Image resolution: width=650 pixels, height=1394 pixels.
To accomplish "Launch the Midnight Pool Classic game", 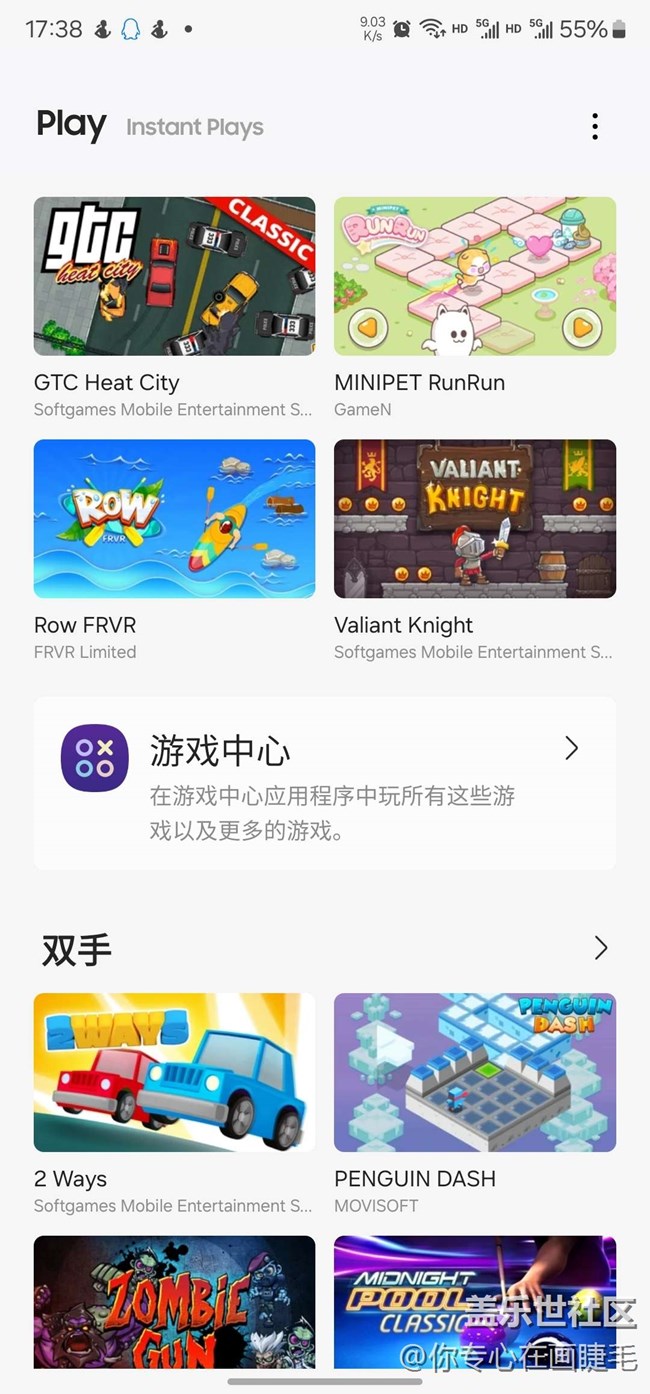I will point(474,1300).
